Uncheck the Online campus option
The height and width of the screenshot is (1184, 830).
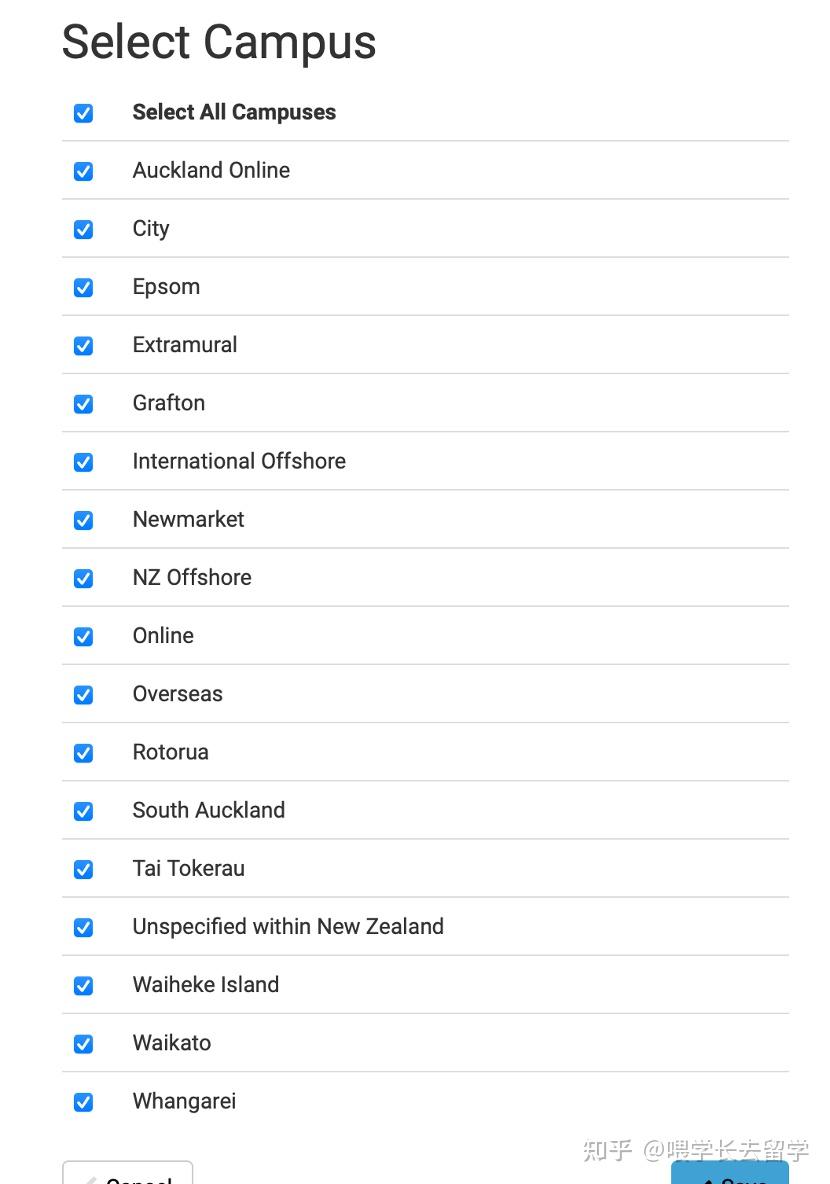coord(84,636)
